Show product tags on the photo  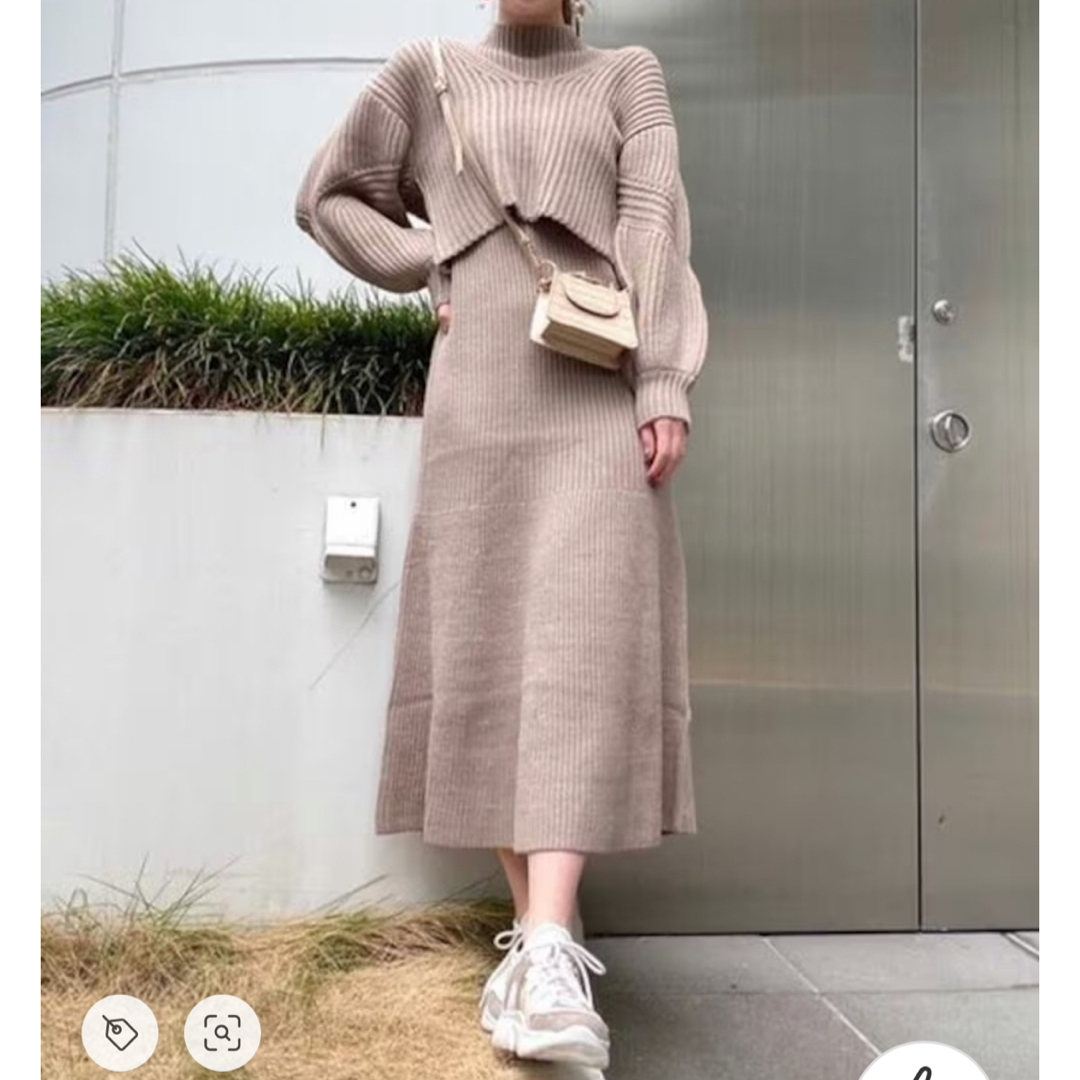[120, 1033]
